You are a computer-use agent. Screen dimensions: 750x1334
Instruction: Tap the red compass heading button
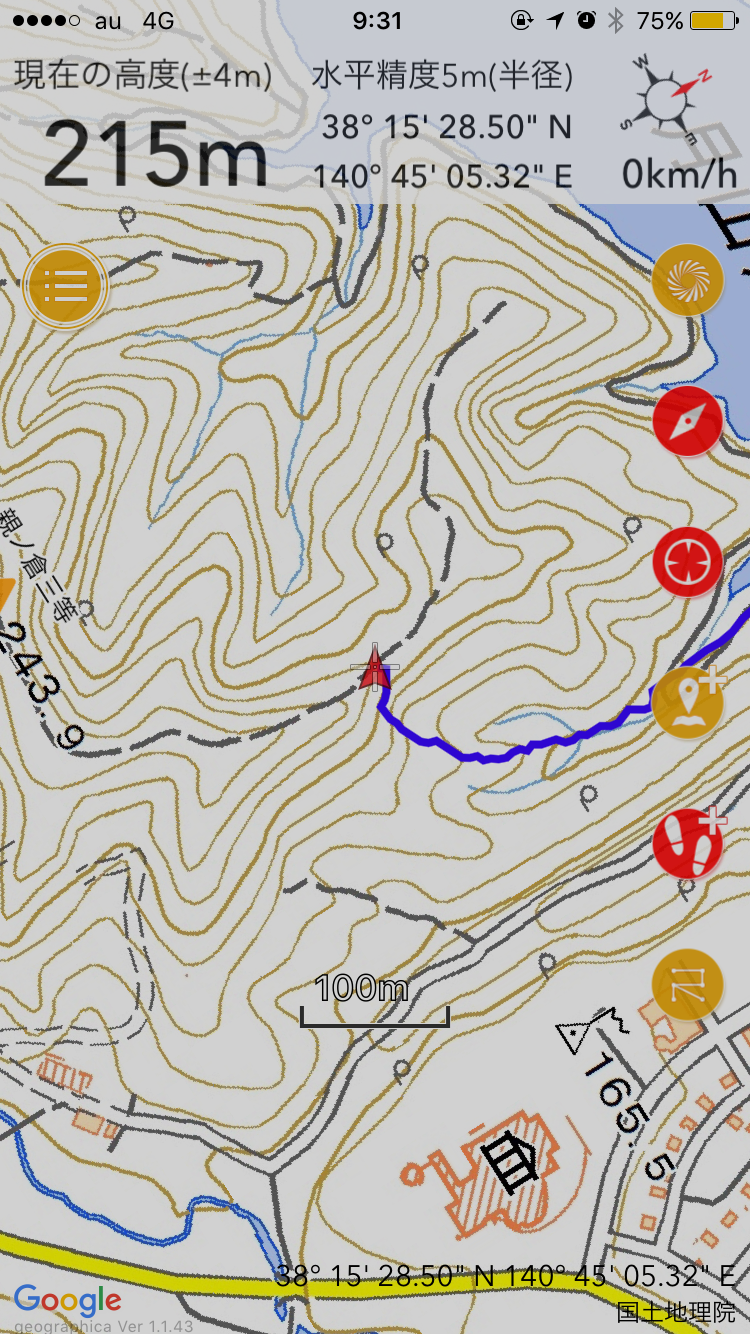(x=687, y=422)
